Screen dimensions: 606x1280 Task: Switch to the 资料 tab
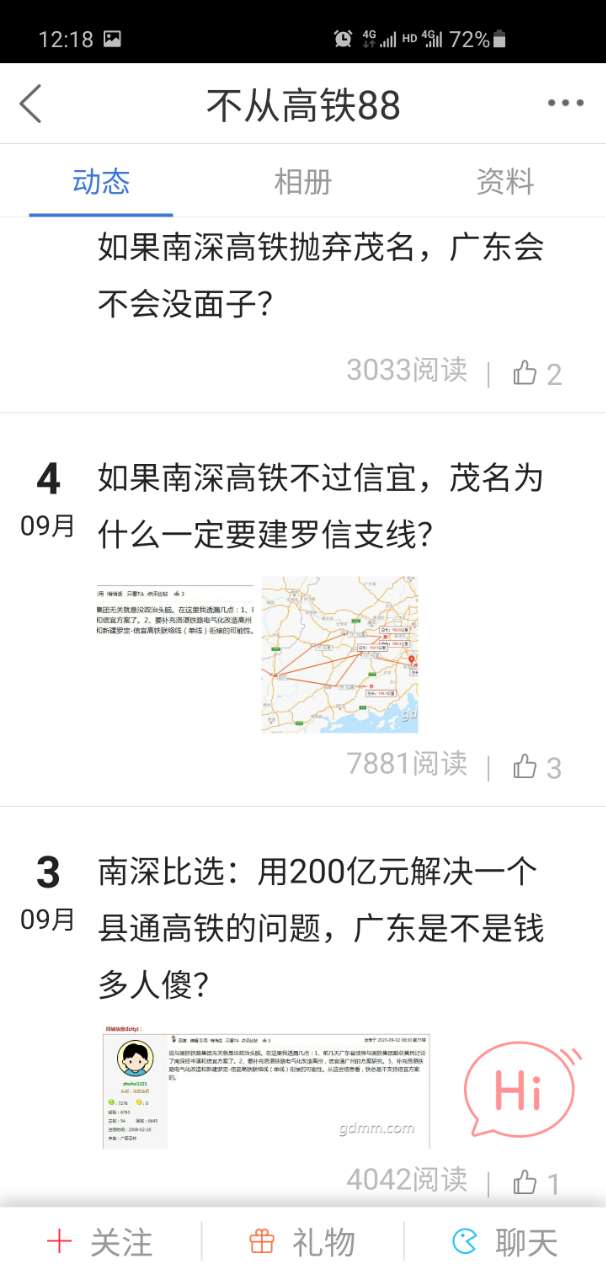click(504, 182)
